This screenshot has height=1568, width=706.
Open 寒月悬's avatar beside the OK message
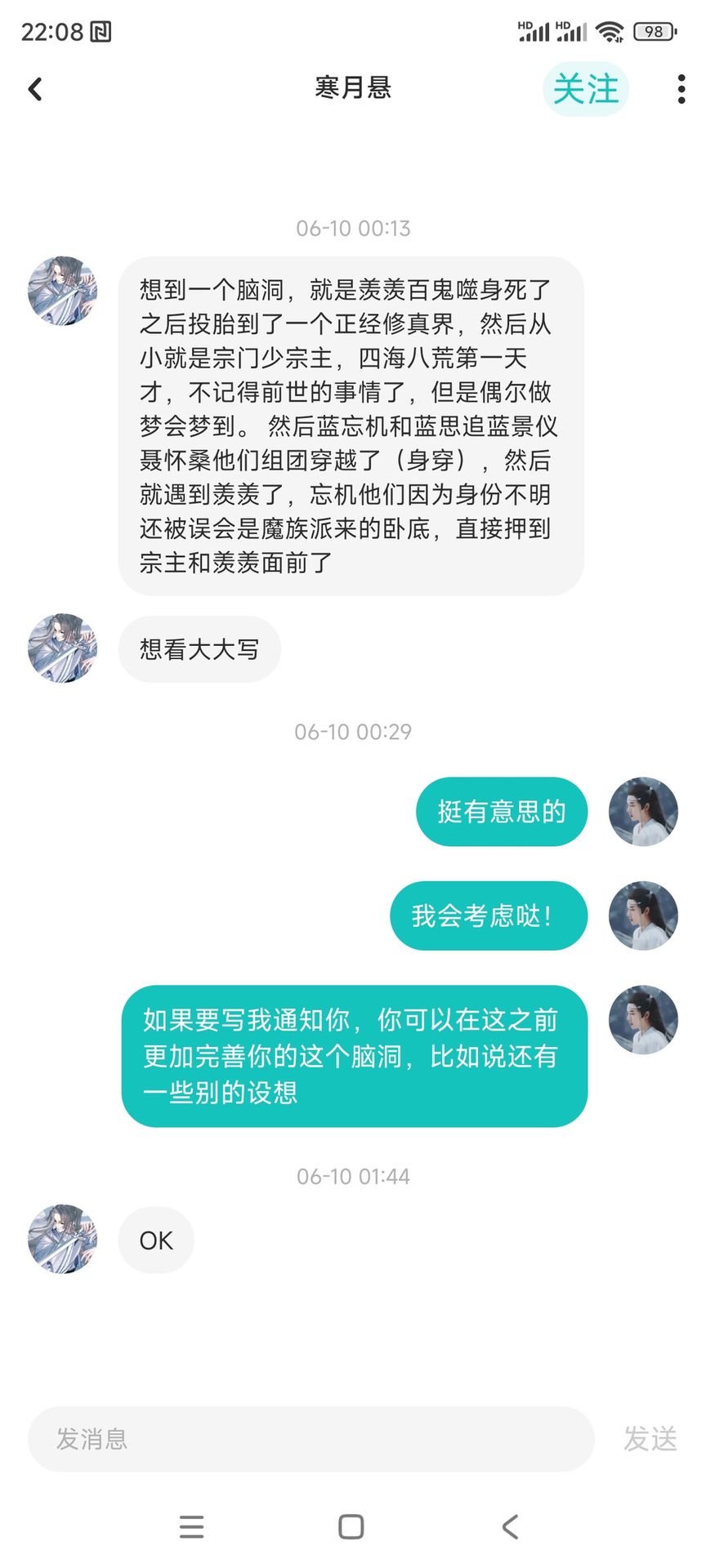(x=63, y=1238)
